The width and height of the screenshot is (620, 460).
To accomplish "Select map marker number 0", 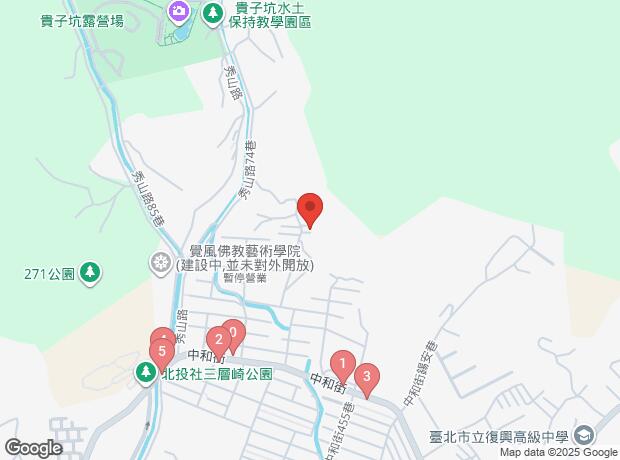I will (x=235, y=335).
